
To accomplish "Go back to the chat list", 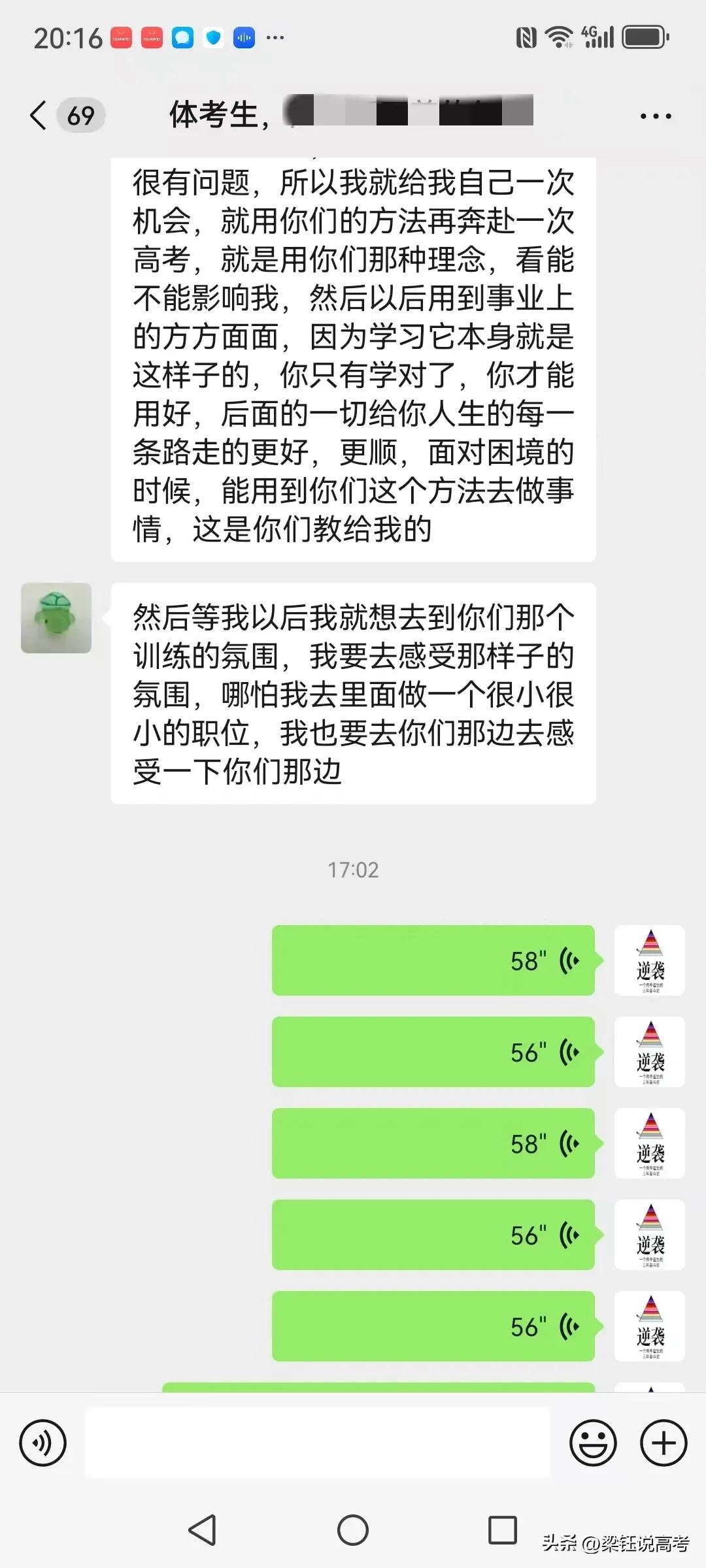I will tap(39, 116).
